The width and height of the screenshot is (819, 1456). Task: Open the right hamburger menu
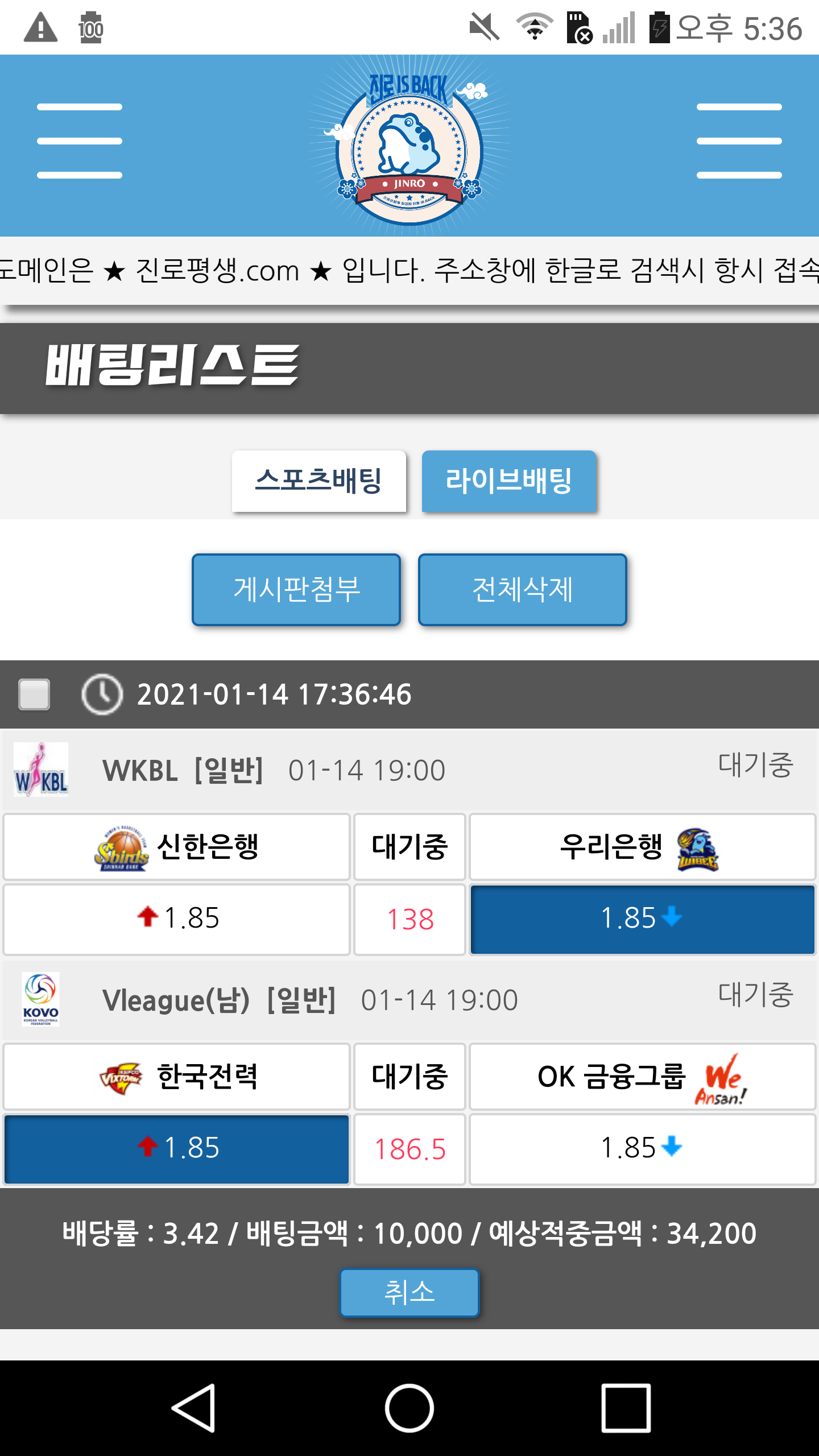(x=739, y=141)
